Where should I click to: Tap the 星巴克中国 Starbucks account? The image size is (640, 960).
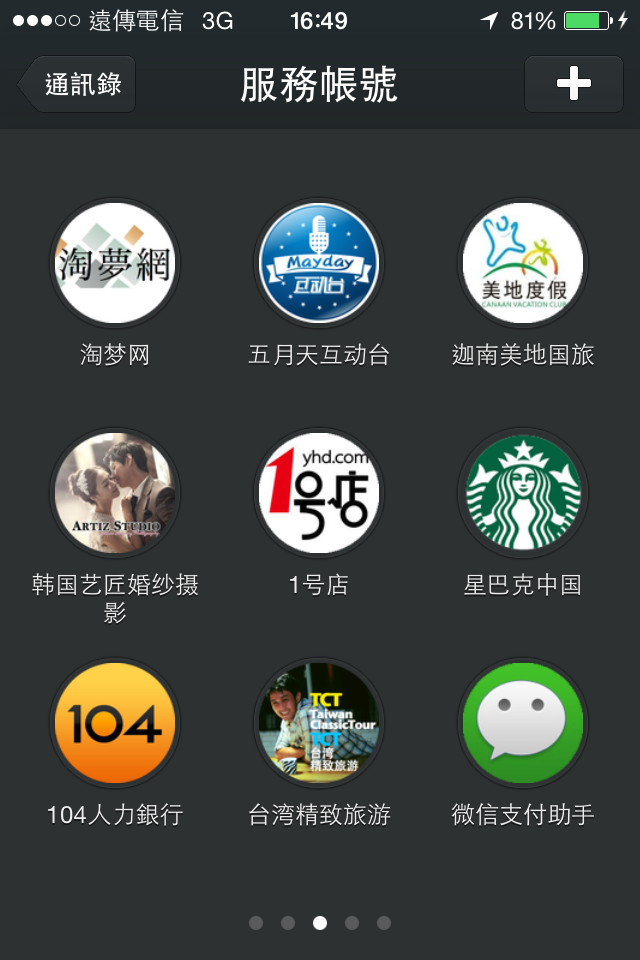tap(523, 494)
